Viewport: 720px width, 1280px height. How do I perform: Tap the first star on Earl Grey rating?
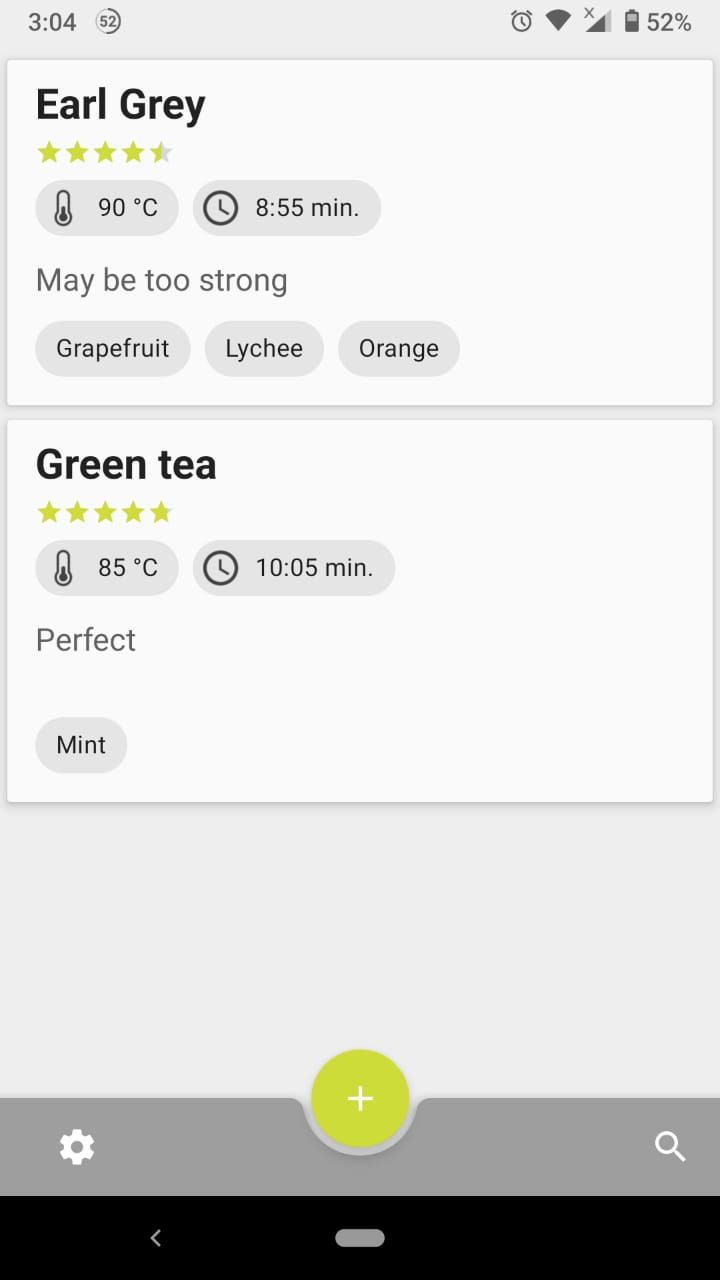(x=49, y=151)
